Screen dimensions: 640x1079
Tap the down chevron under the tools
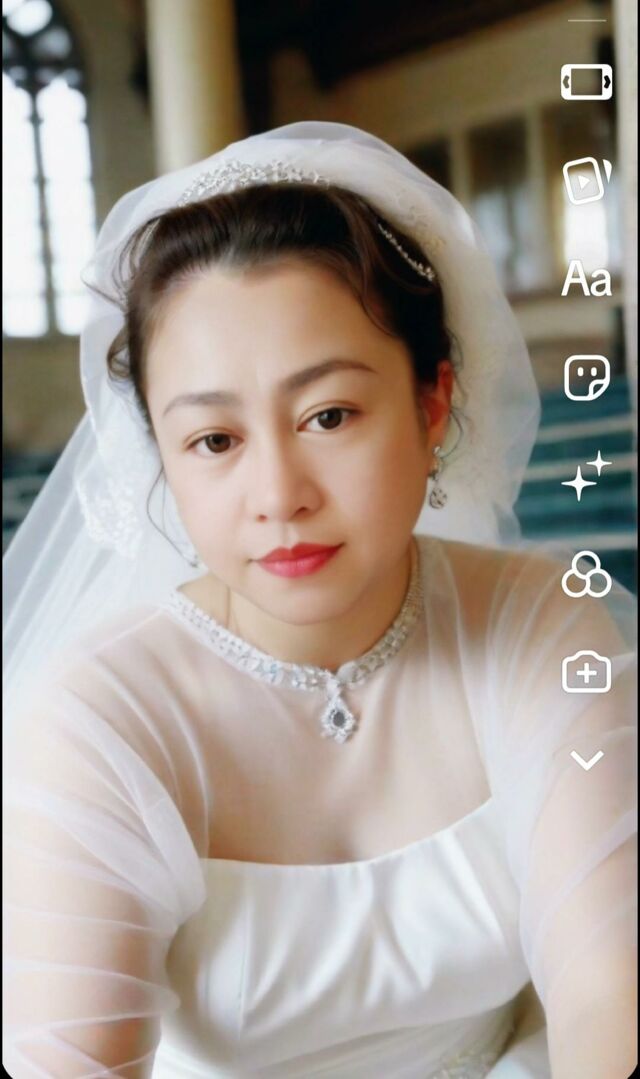pyautogui.click(x=586, y=760)
